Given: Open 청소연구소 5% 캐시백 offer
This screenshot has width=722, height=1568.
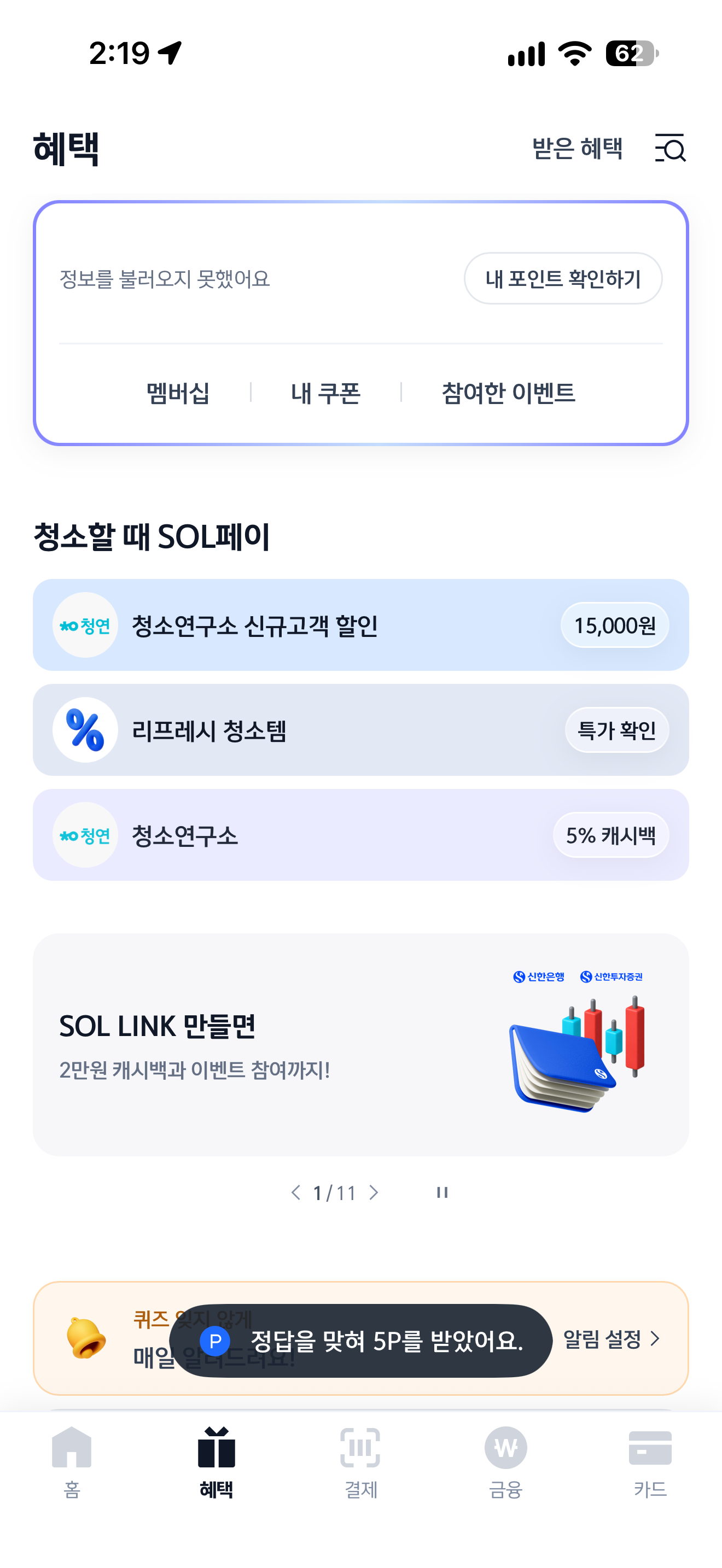Looking at the screenshot, I should click(361, 834).
